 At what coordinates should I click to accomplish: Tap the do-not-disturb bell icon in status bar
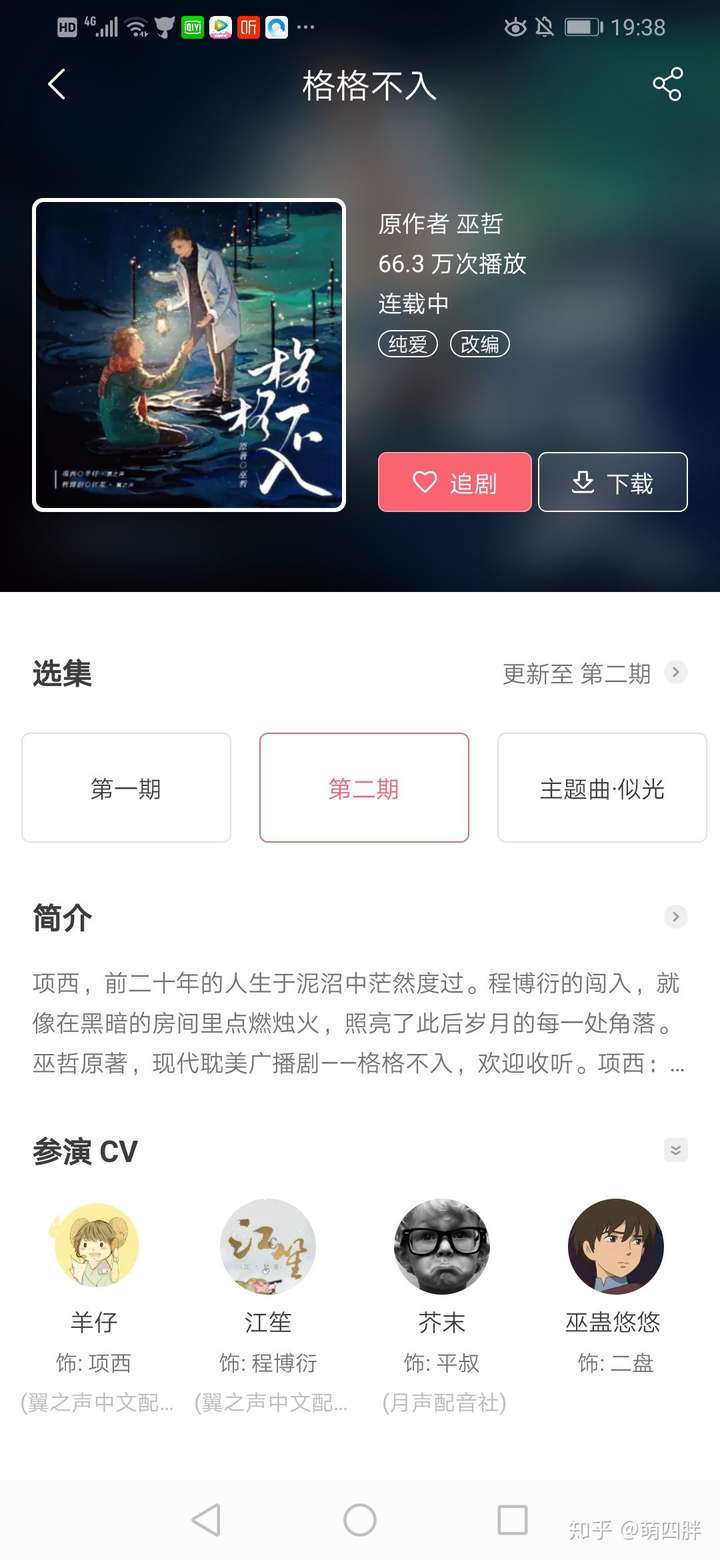click(546, 28)
